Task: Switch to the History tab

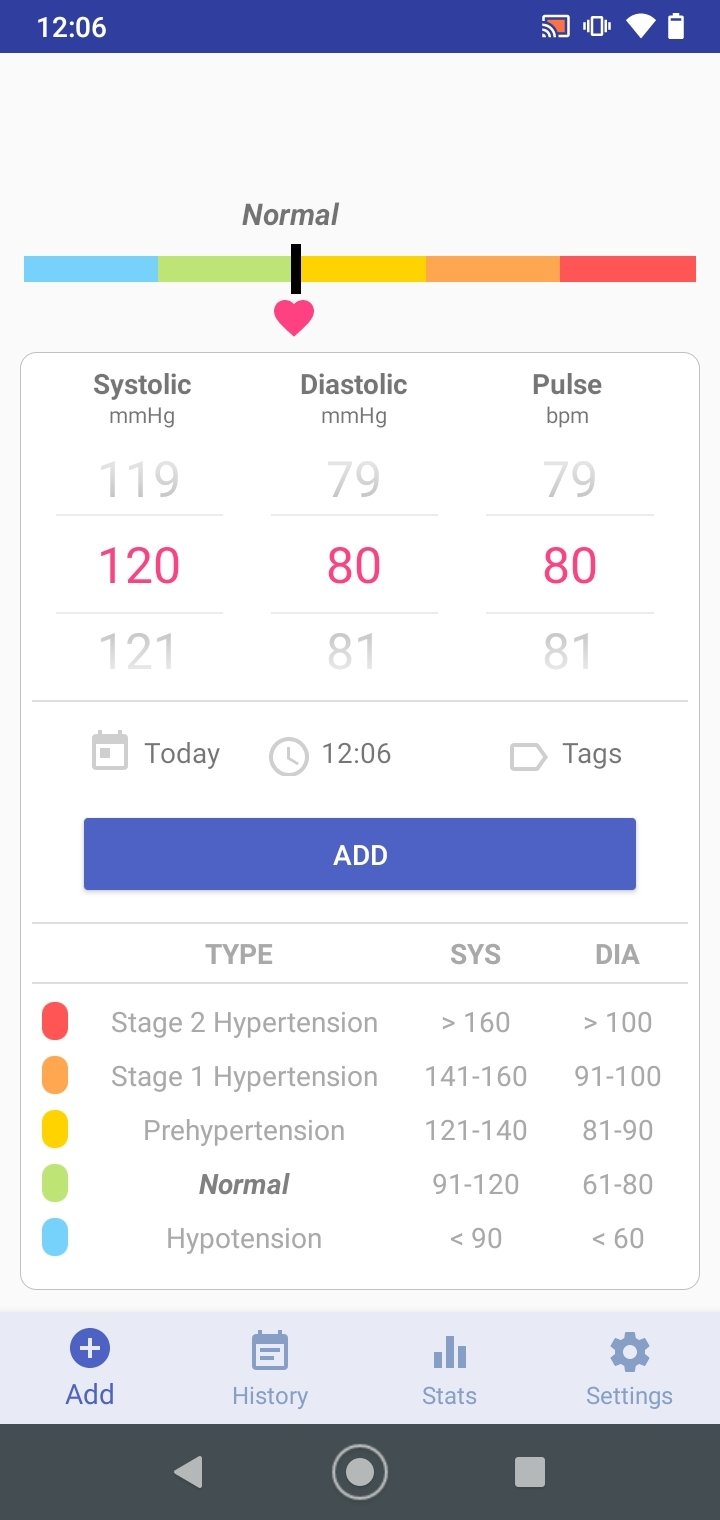Action: click(x=270, y=1368)
